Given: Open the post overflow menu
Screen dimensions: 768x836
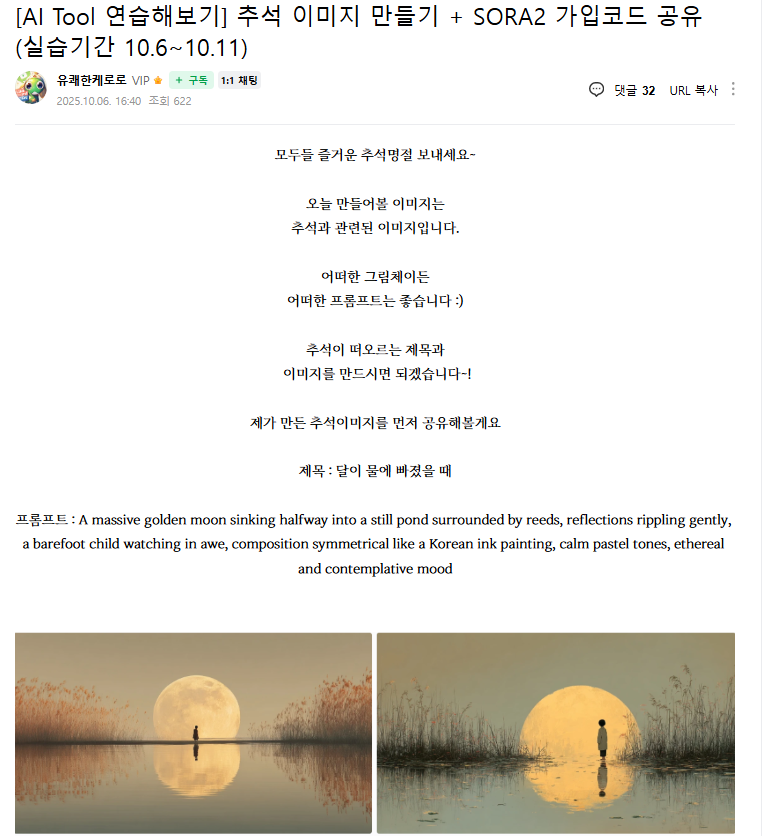Looking at the screenshot, I should tap(733, 89).
